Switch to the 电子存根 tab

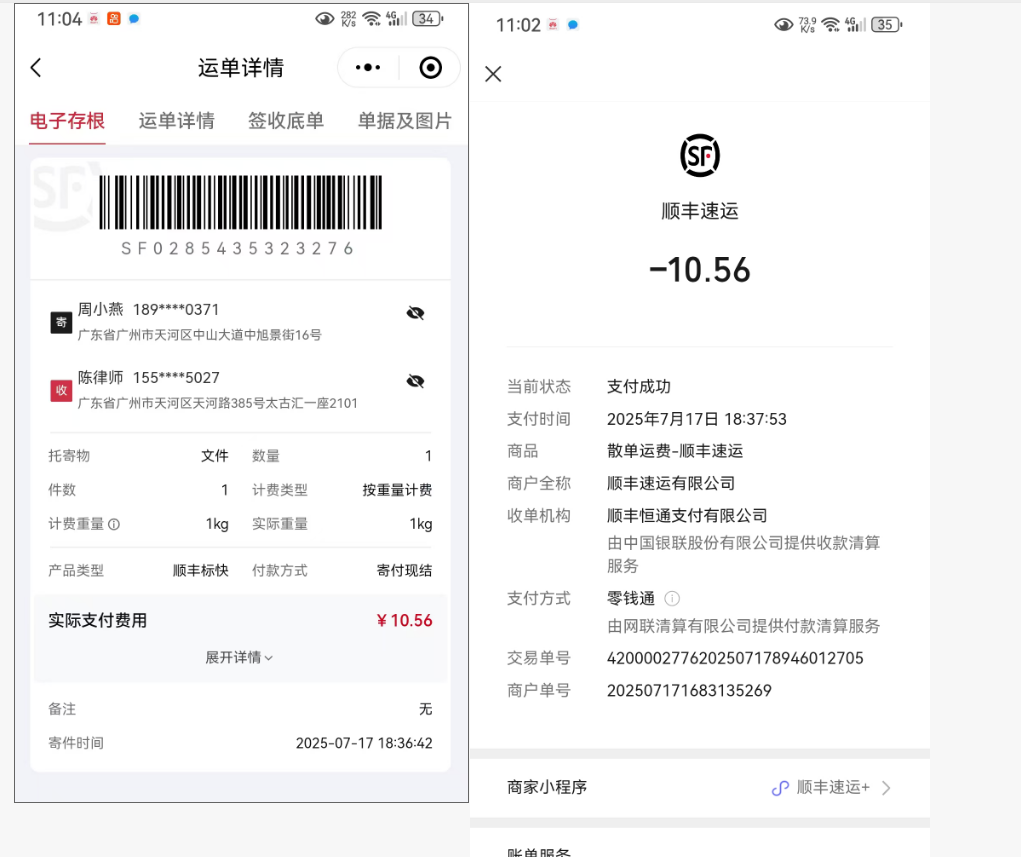tap(67, 121)
